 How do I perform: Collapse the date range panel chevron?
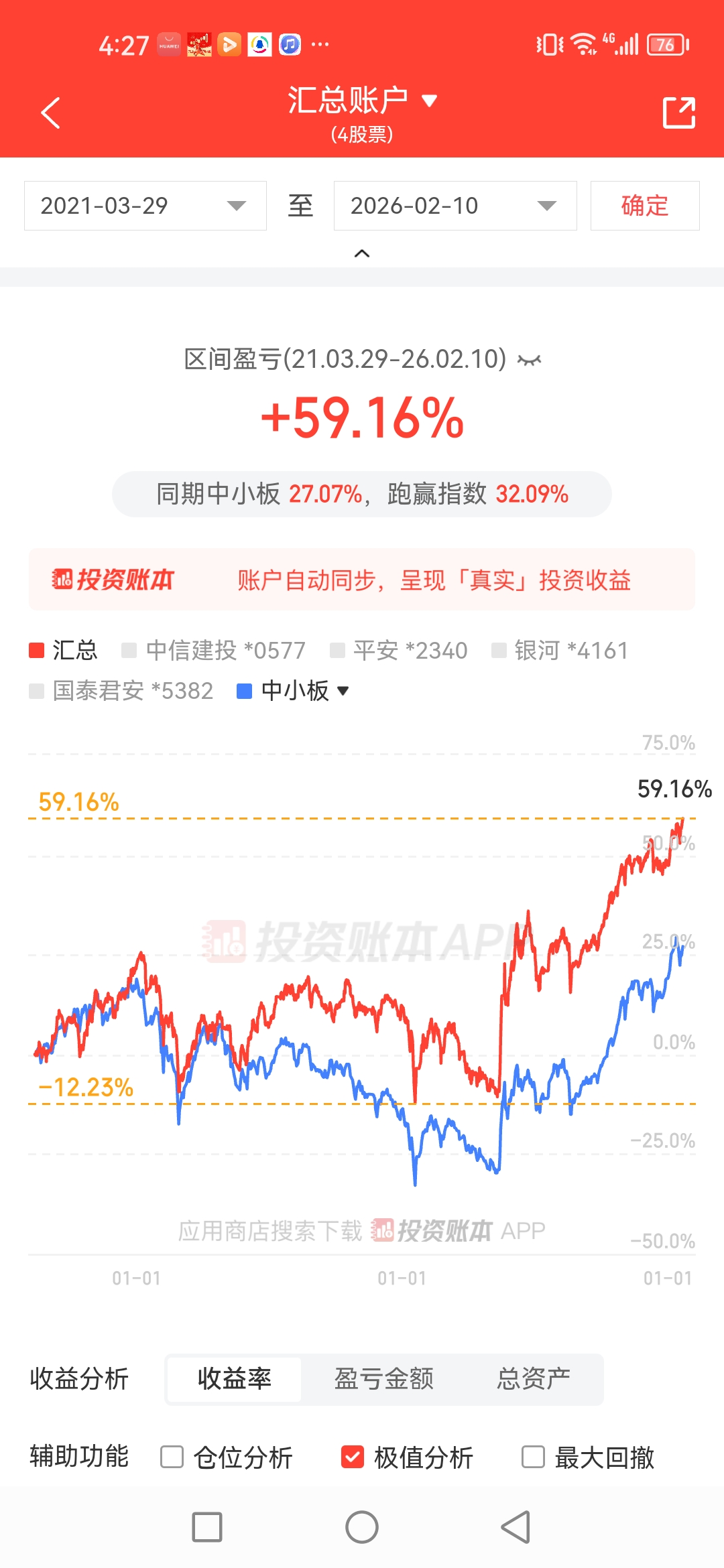tap(362, 253)
